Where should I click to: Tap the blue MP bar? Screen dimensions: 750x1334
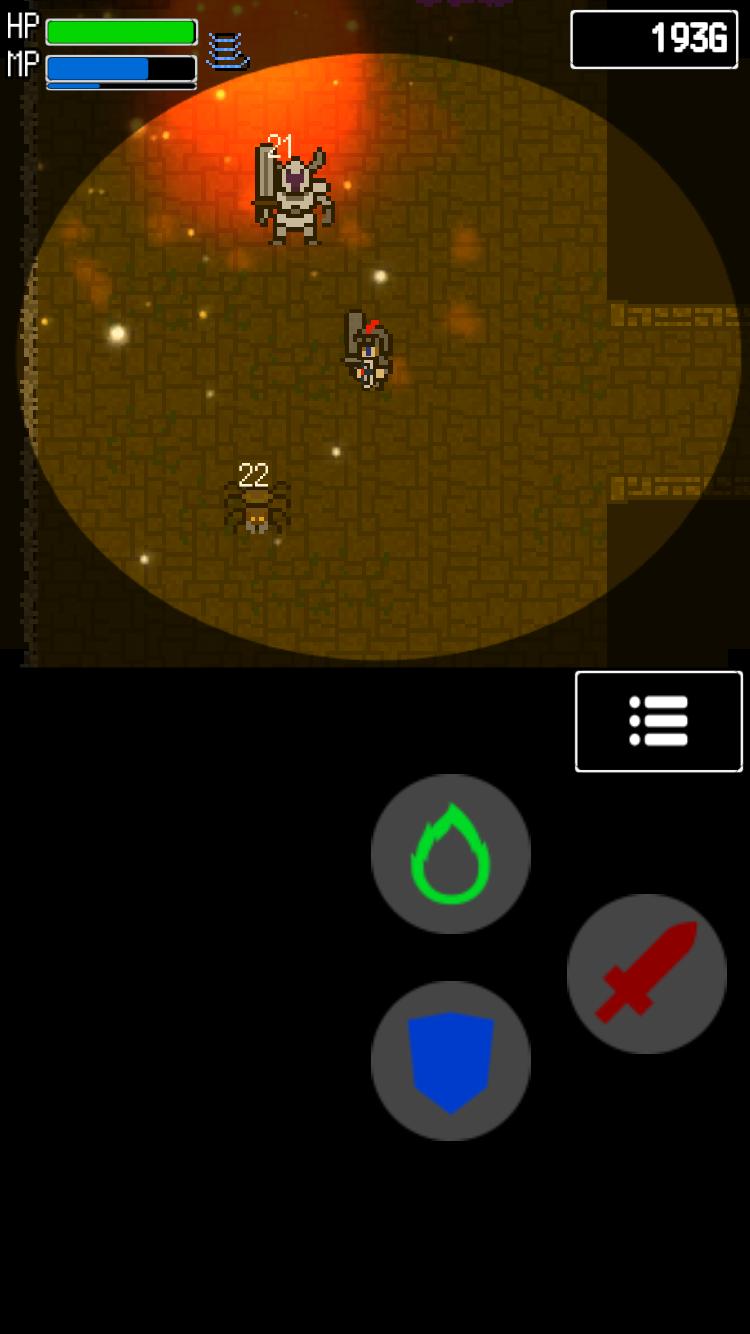pos(120,67)
